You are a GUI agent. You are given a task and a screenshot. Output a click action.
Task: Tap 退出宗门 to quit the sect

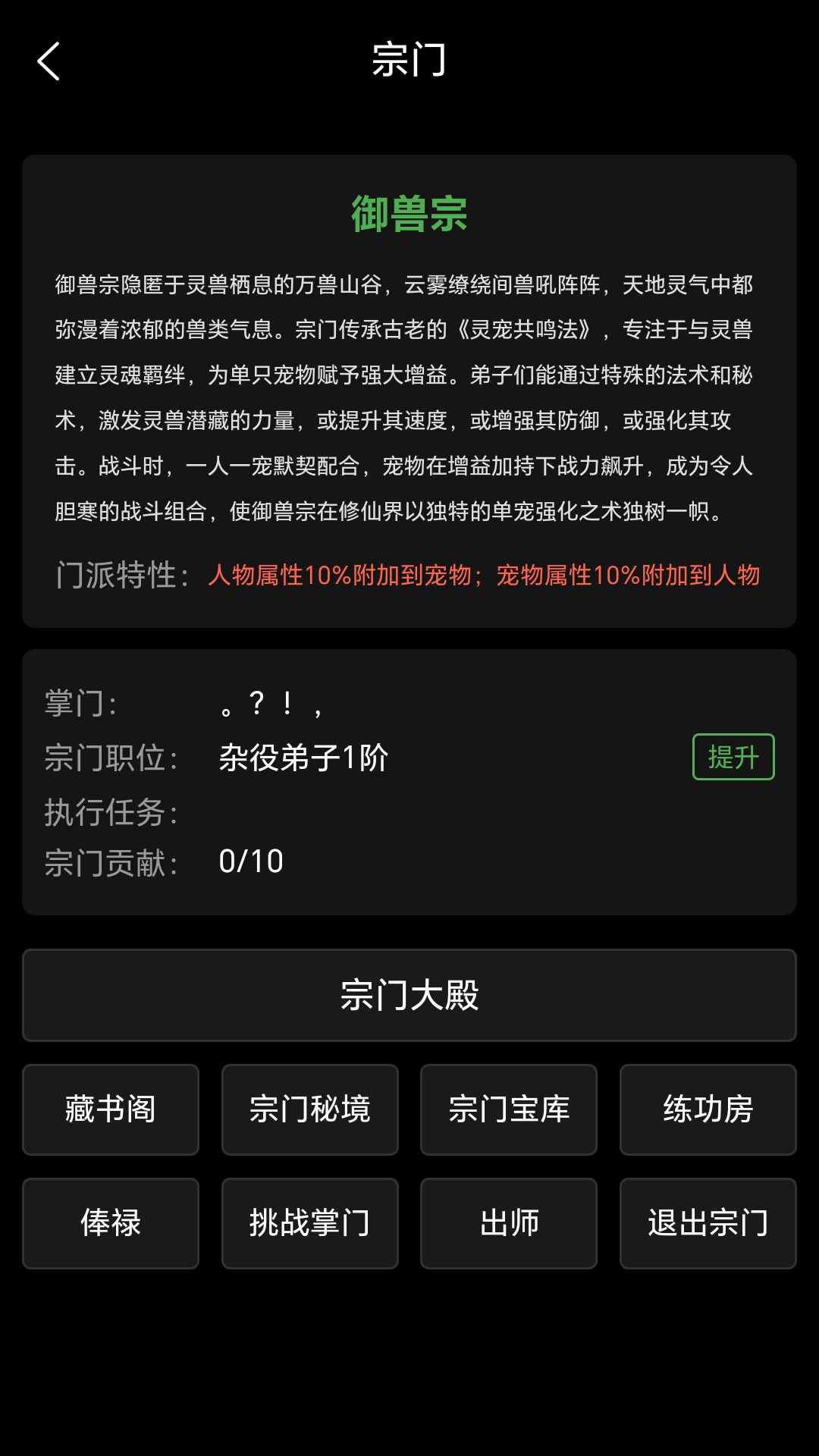click(708, 1223)
